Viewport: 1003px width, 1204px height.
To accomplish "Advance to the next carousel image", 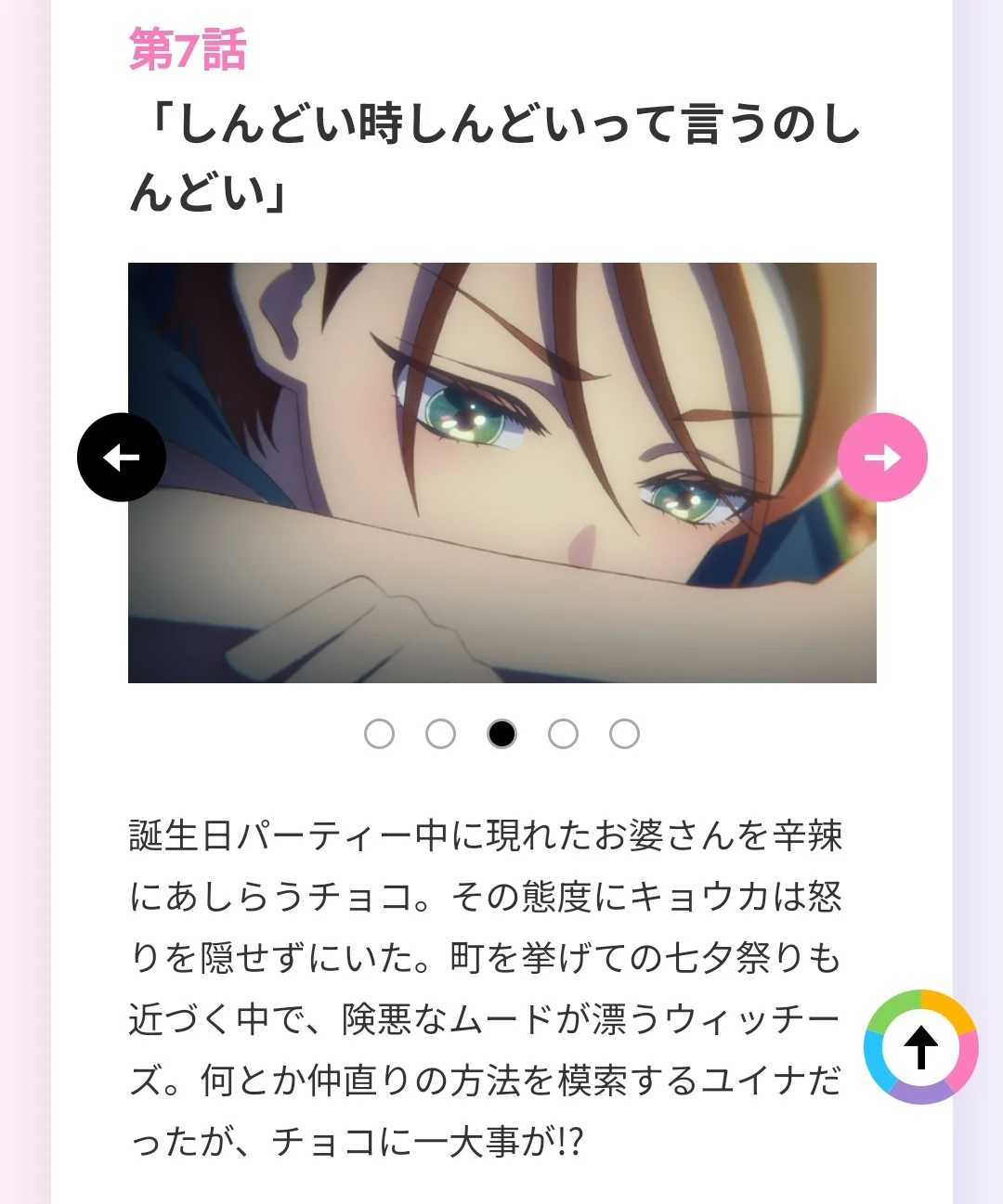I will click(x=882, y=458).
